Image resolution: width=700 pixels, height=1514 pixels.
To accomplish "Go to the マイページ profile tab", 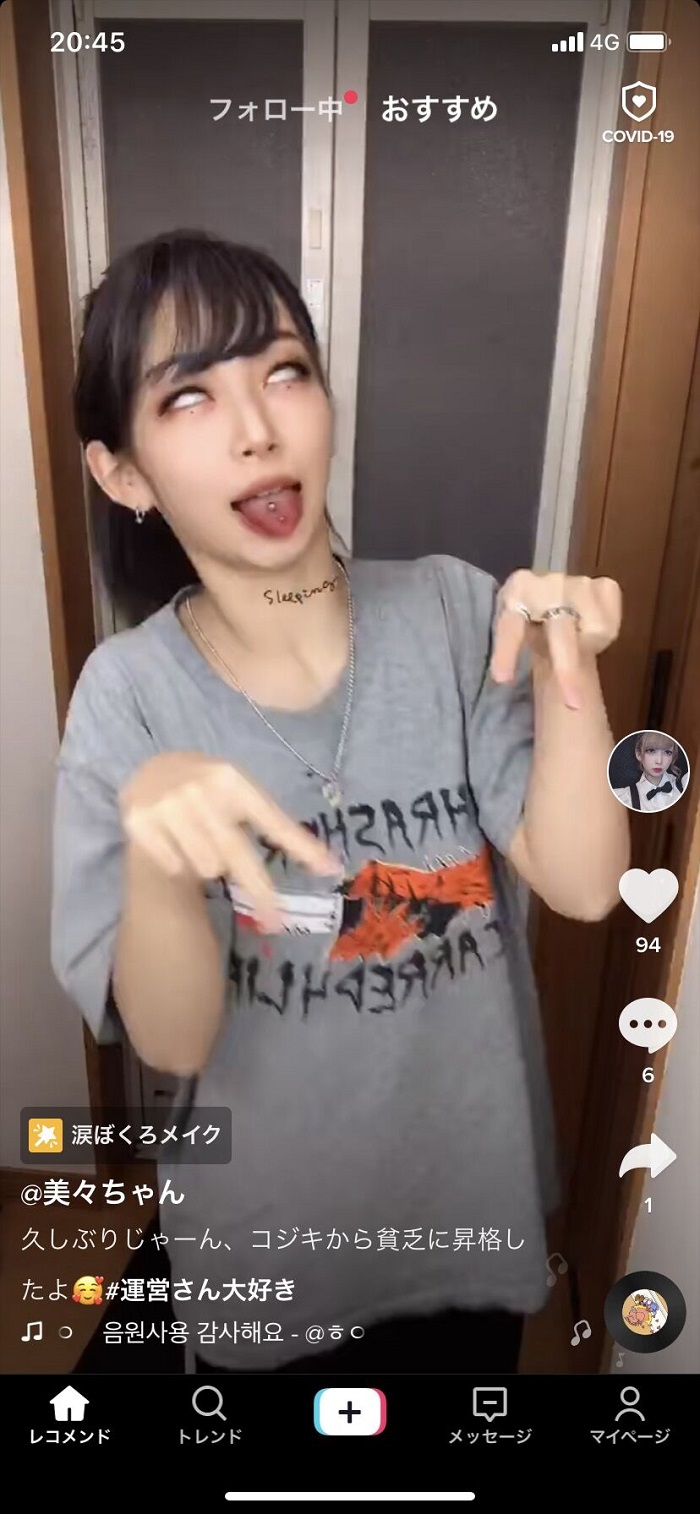I will point(629,1415).
